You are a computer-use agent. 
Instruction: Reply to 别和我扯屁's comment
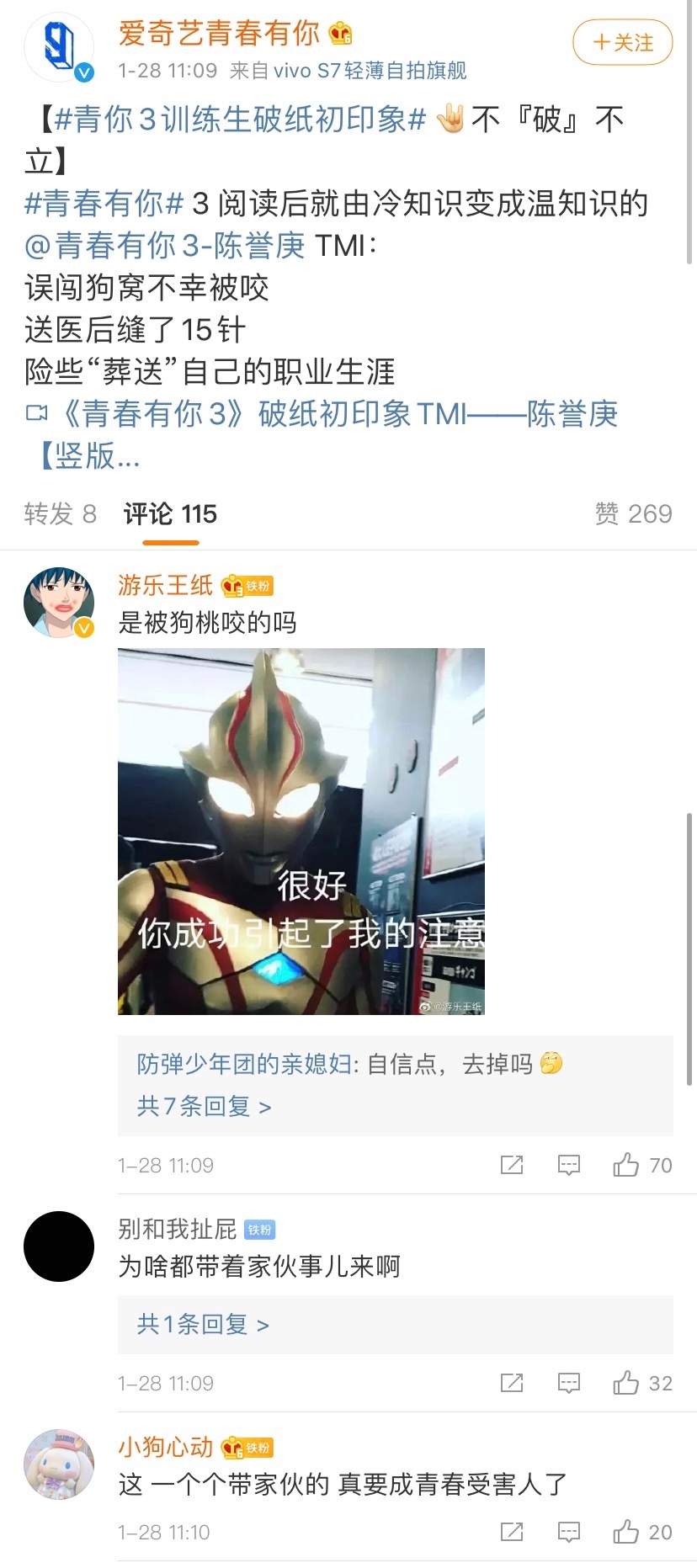[x=569, y=1383]
